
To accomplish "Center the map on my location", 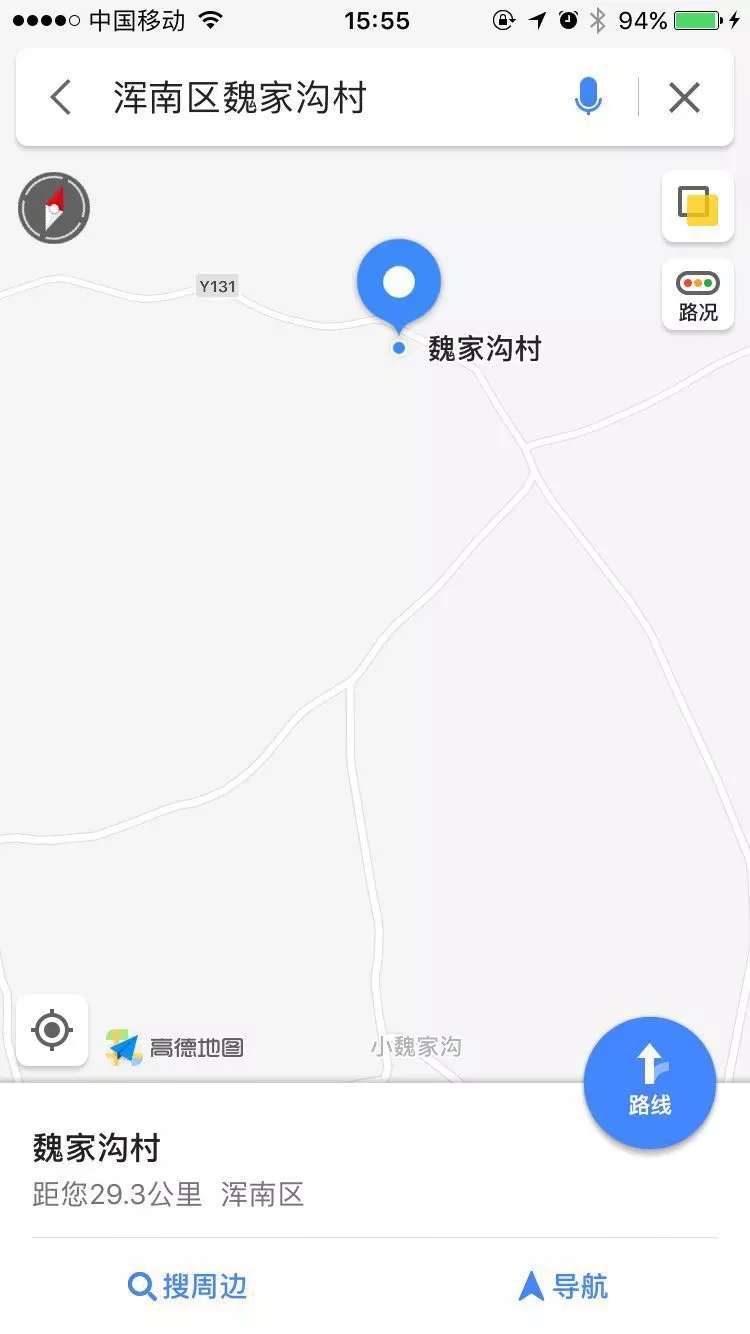I will (x=52, y=1030).
